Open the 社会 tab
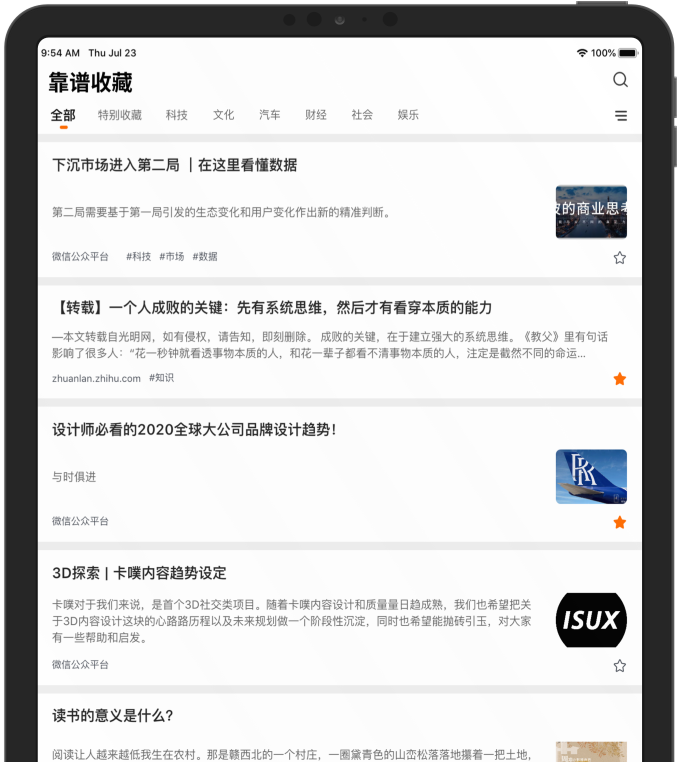Image resolution: width=680 pixels, height=762 pixels. point(362,115)
